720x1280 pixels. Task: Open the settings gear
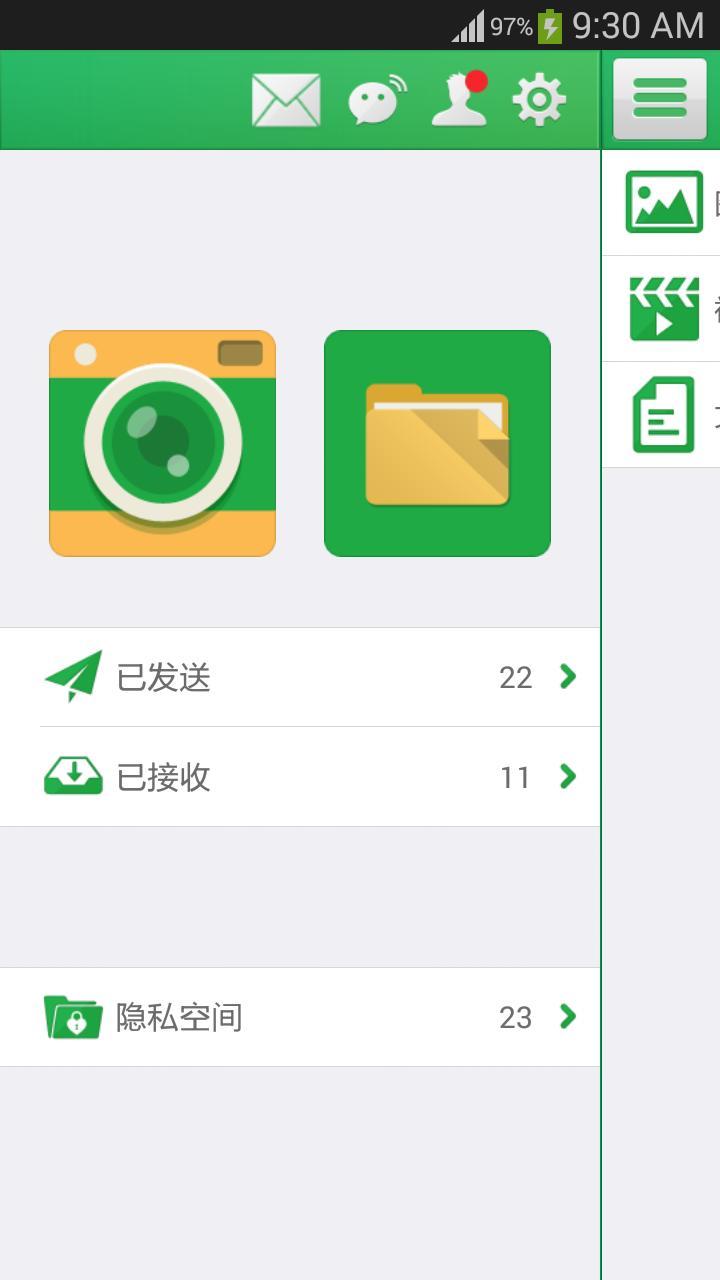pyautogui.click(x=539, y=100)
